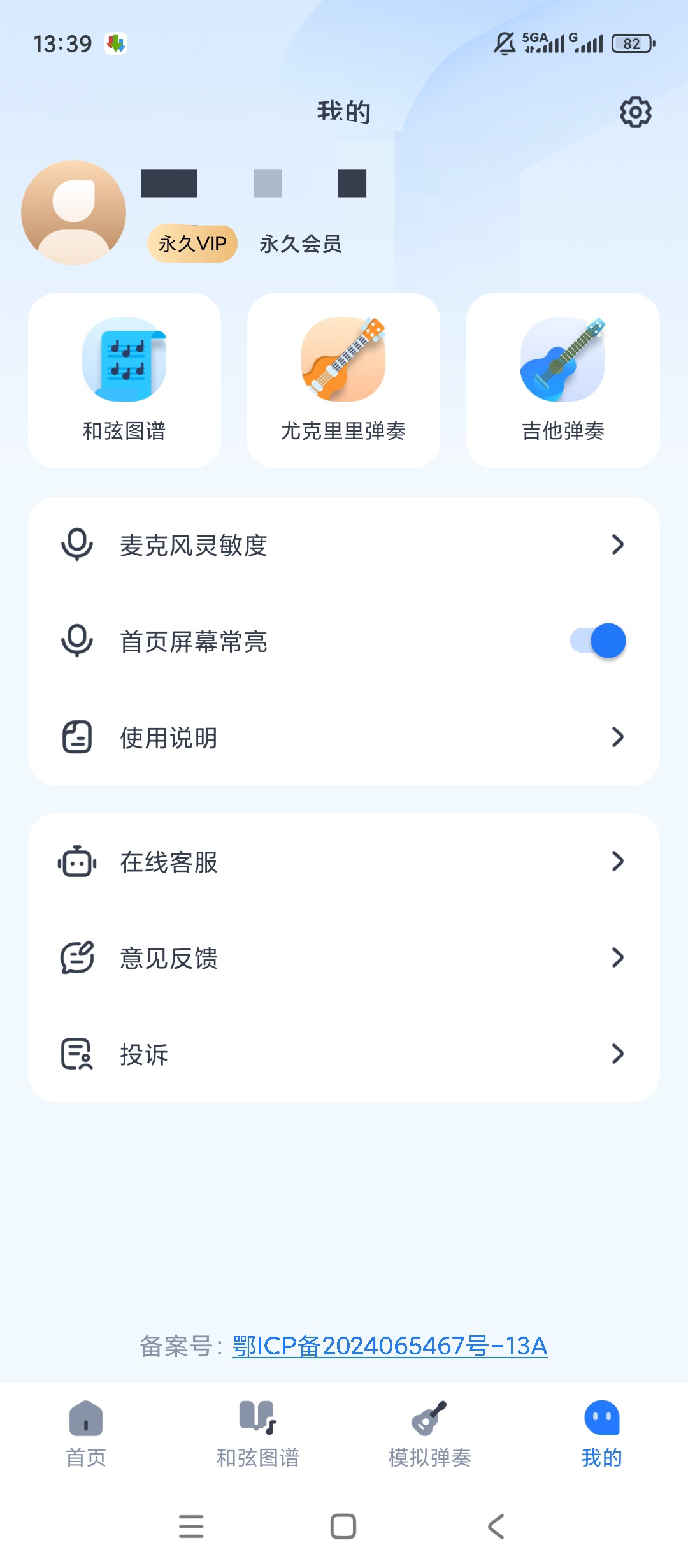Open the 吉他弹奏 card
The width and height of the screenshot is (688, 1568).
[563, 381]
